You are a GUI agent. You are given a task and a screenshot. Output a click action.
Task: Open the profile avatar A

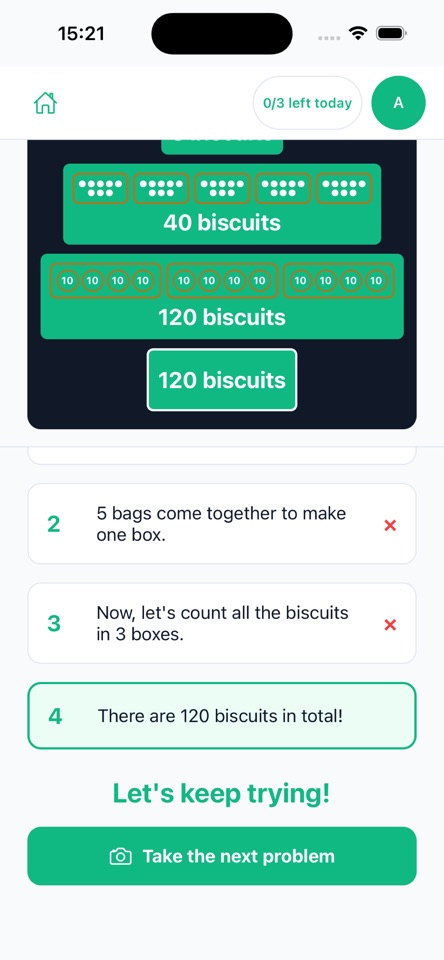(398, 103)
